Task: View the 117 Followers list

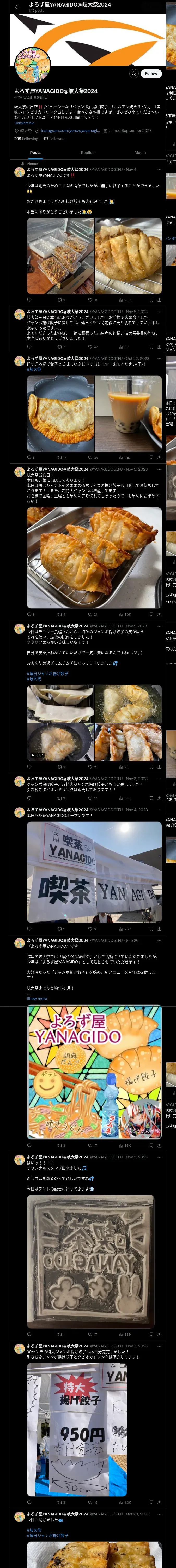Action: 54,139
